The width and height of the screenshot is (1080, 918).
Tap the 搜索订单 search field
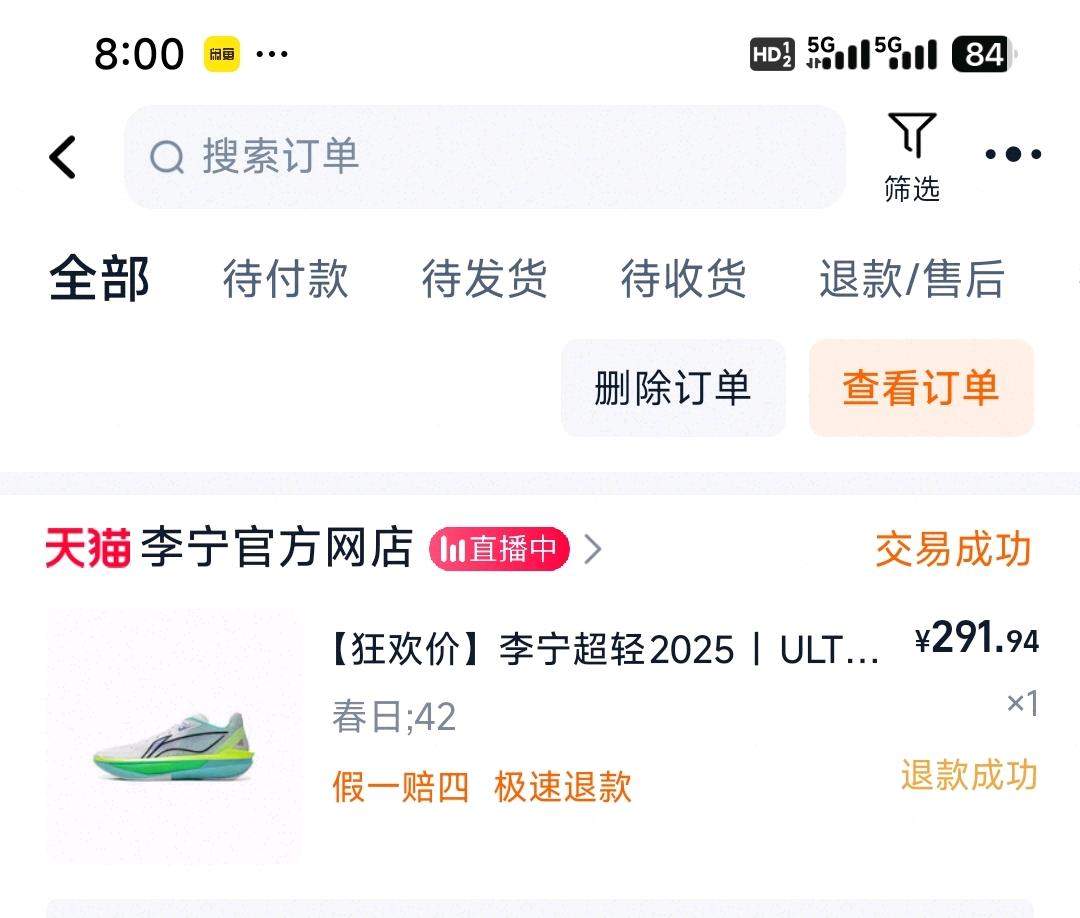pyautogui.click(x=484, y=157)
